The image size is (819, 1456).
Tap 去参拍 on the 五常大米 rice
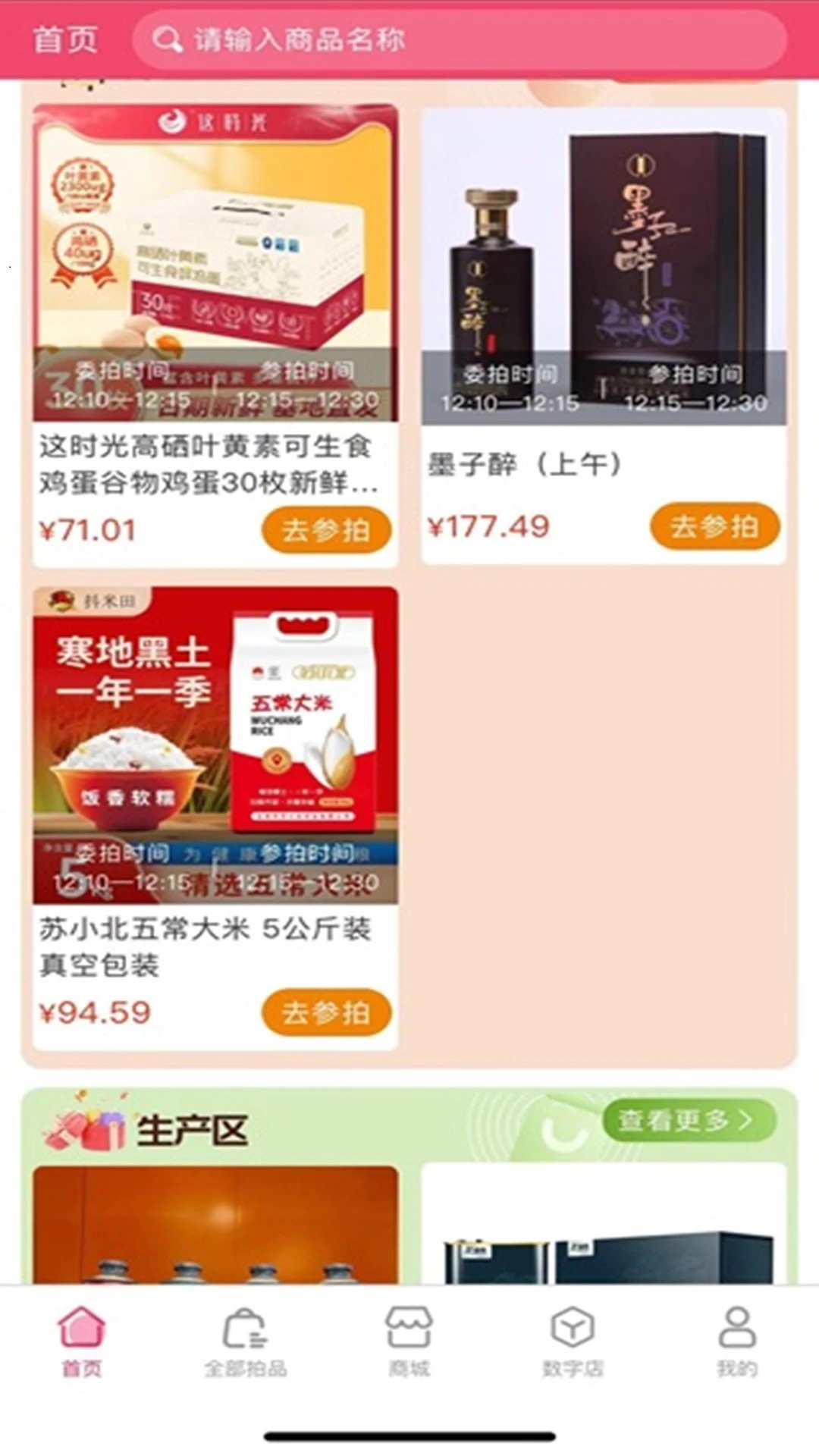coord(326,1012)
